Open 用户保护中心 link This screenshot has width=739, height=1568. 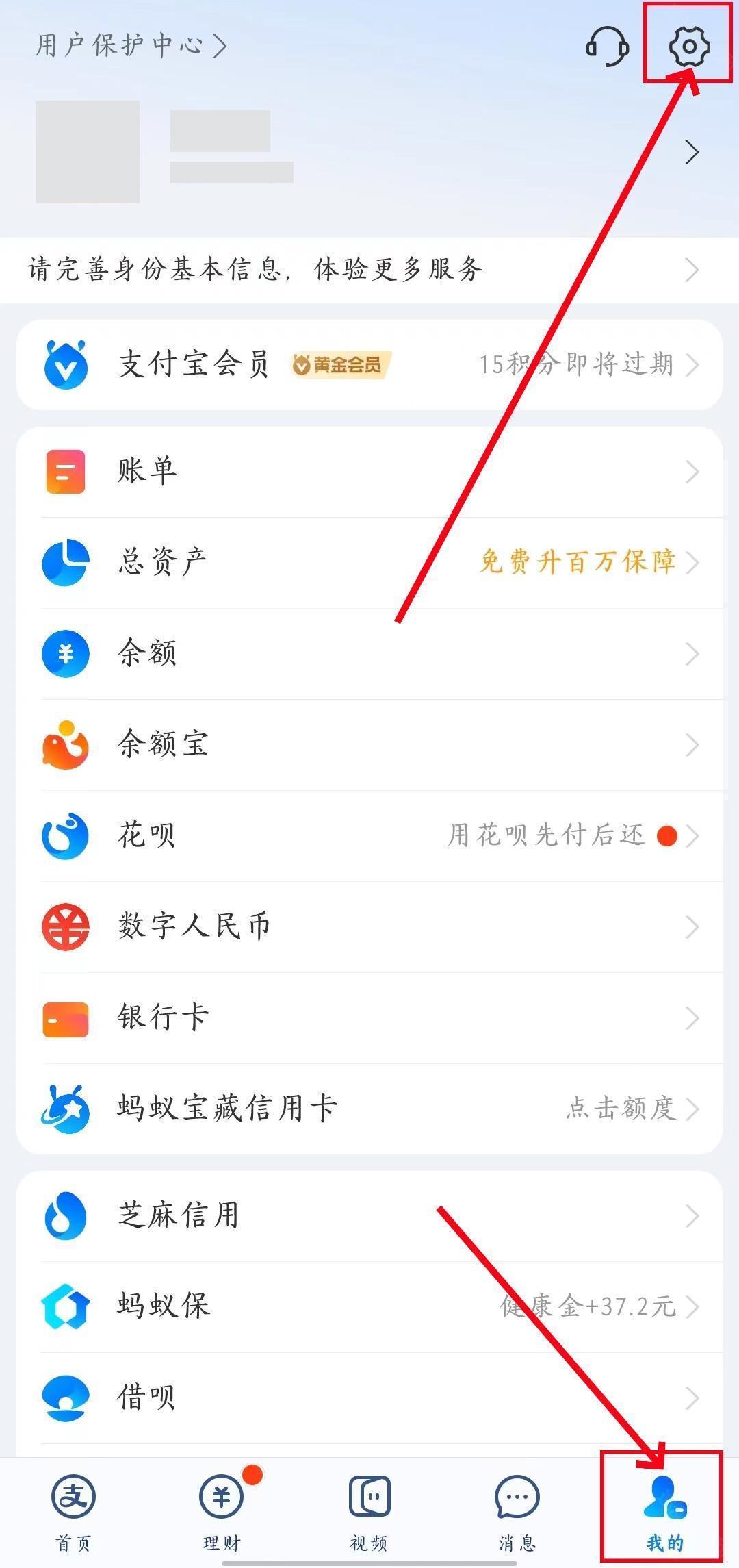pos(130,45)
